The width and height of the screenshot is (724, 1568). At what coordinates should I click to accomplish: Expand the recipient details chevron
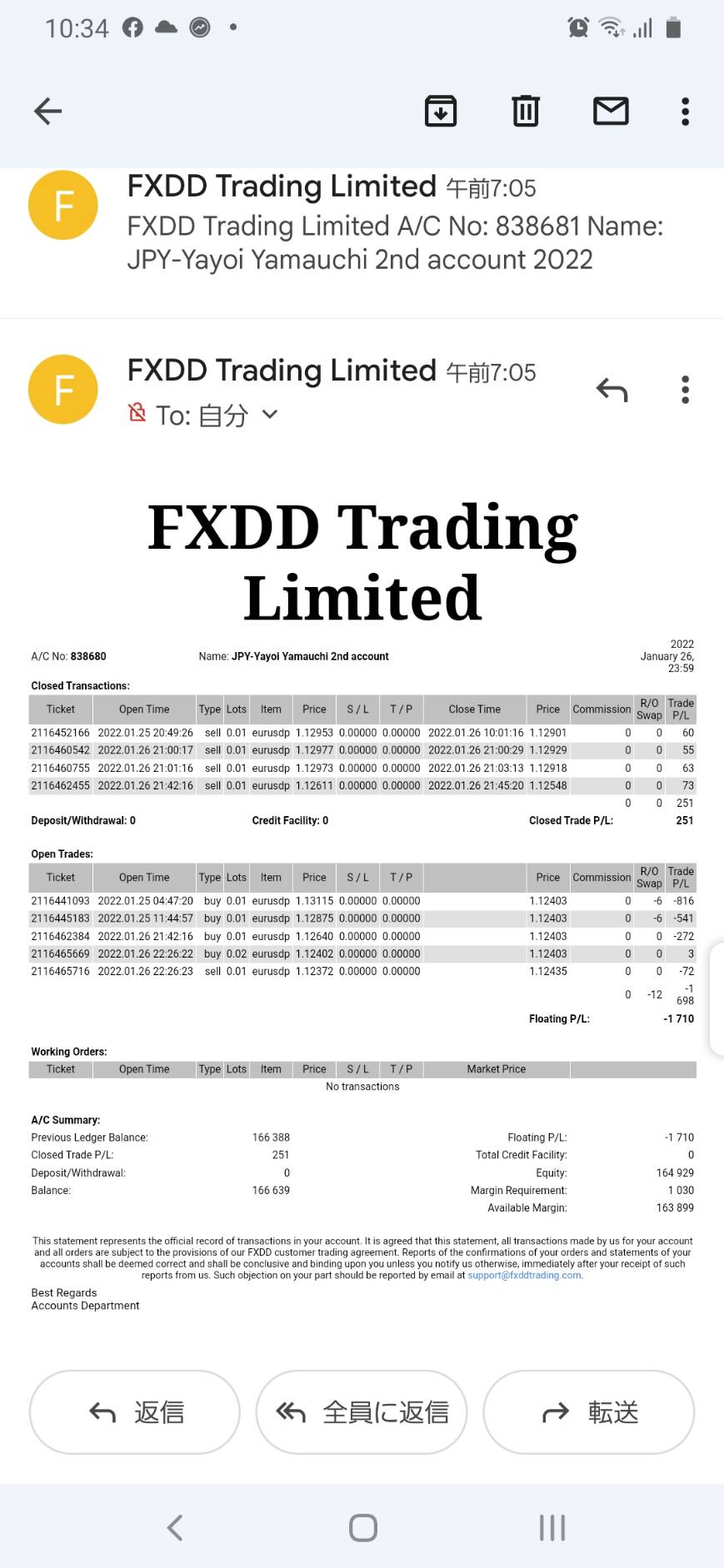point(269,414)
